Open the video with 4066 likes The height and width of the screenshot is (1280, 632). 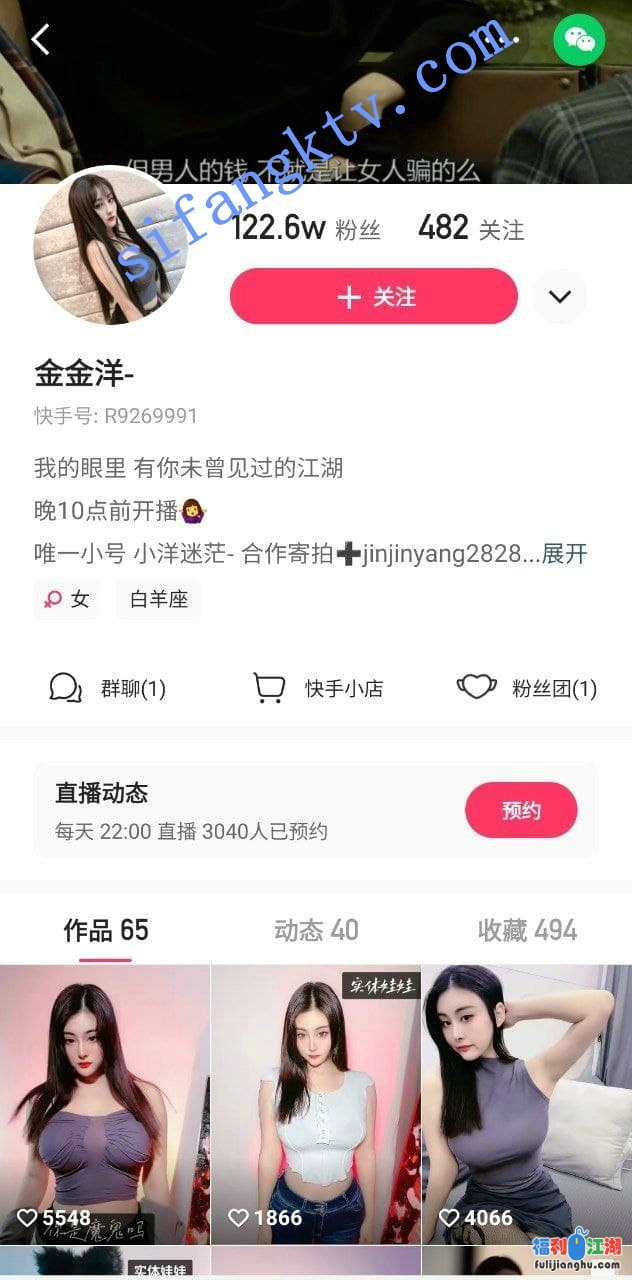coord(527,1100)
